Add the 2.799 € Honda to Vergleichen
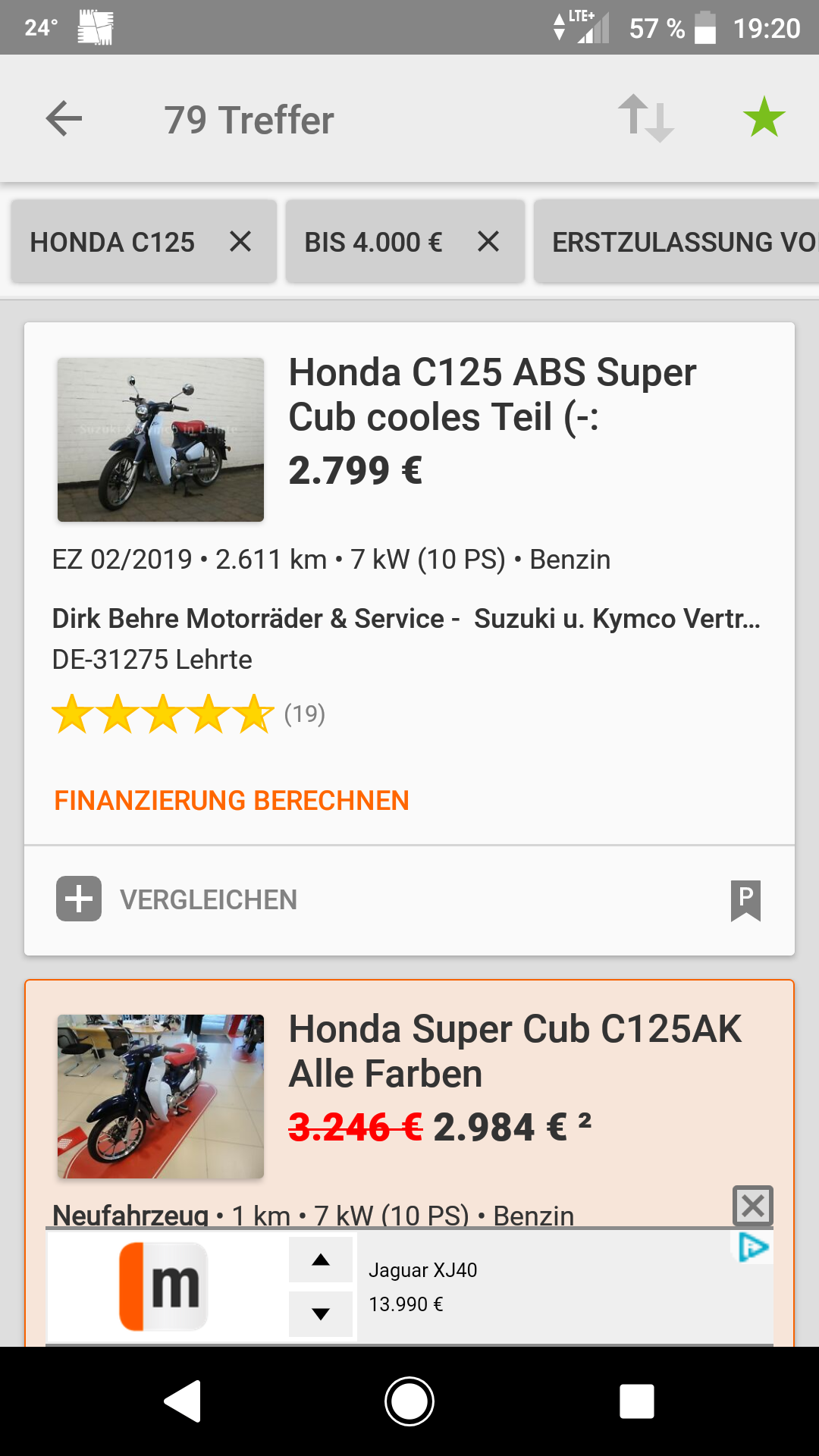Image resolution: width=819 pixels, height=1456 pixels. click(79, 899)
